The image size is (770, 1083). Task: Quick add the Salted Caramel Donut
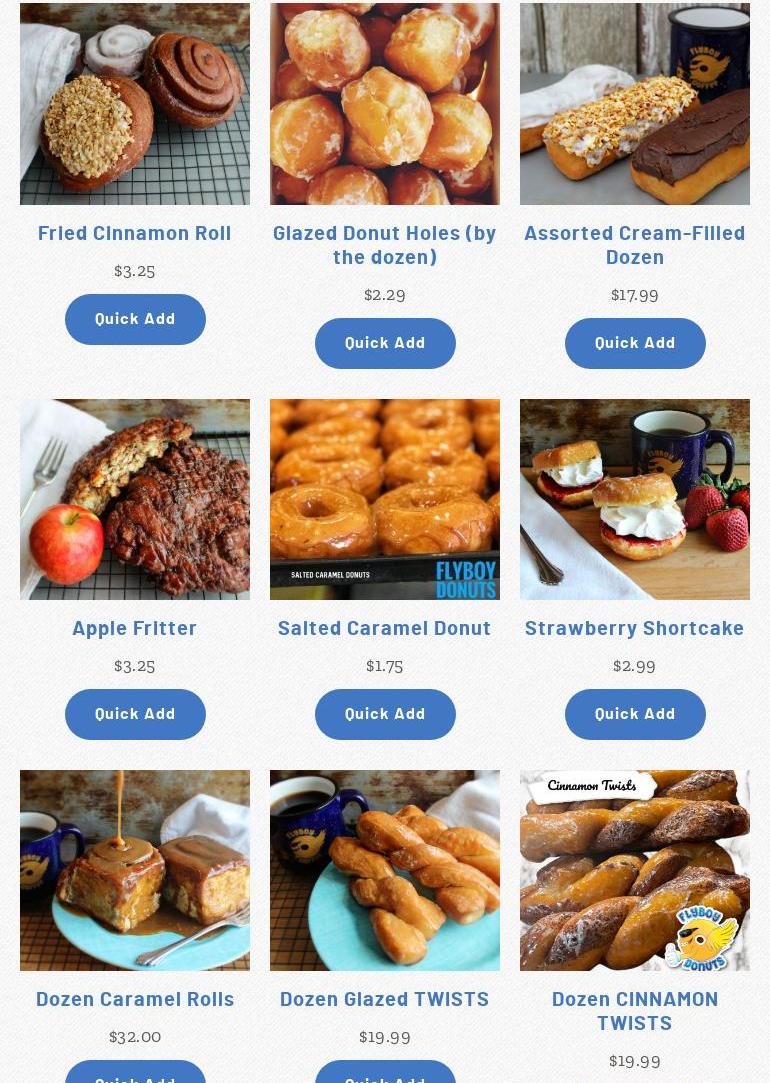click(385, 714)
